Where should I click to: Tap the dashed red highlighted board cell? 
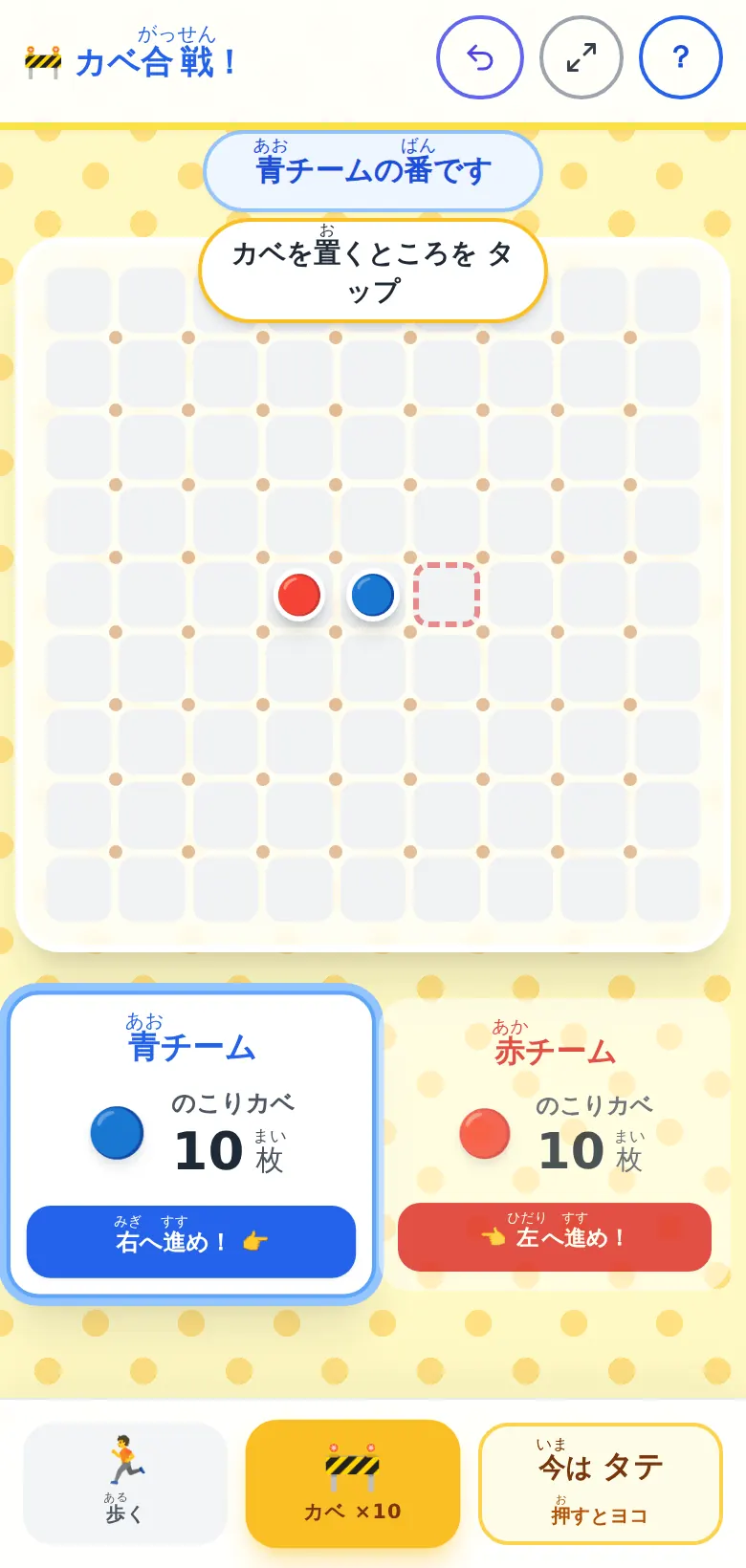(447, 595)
